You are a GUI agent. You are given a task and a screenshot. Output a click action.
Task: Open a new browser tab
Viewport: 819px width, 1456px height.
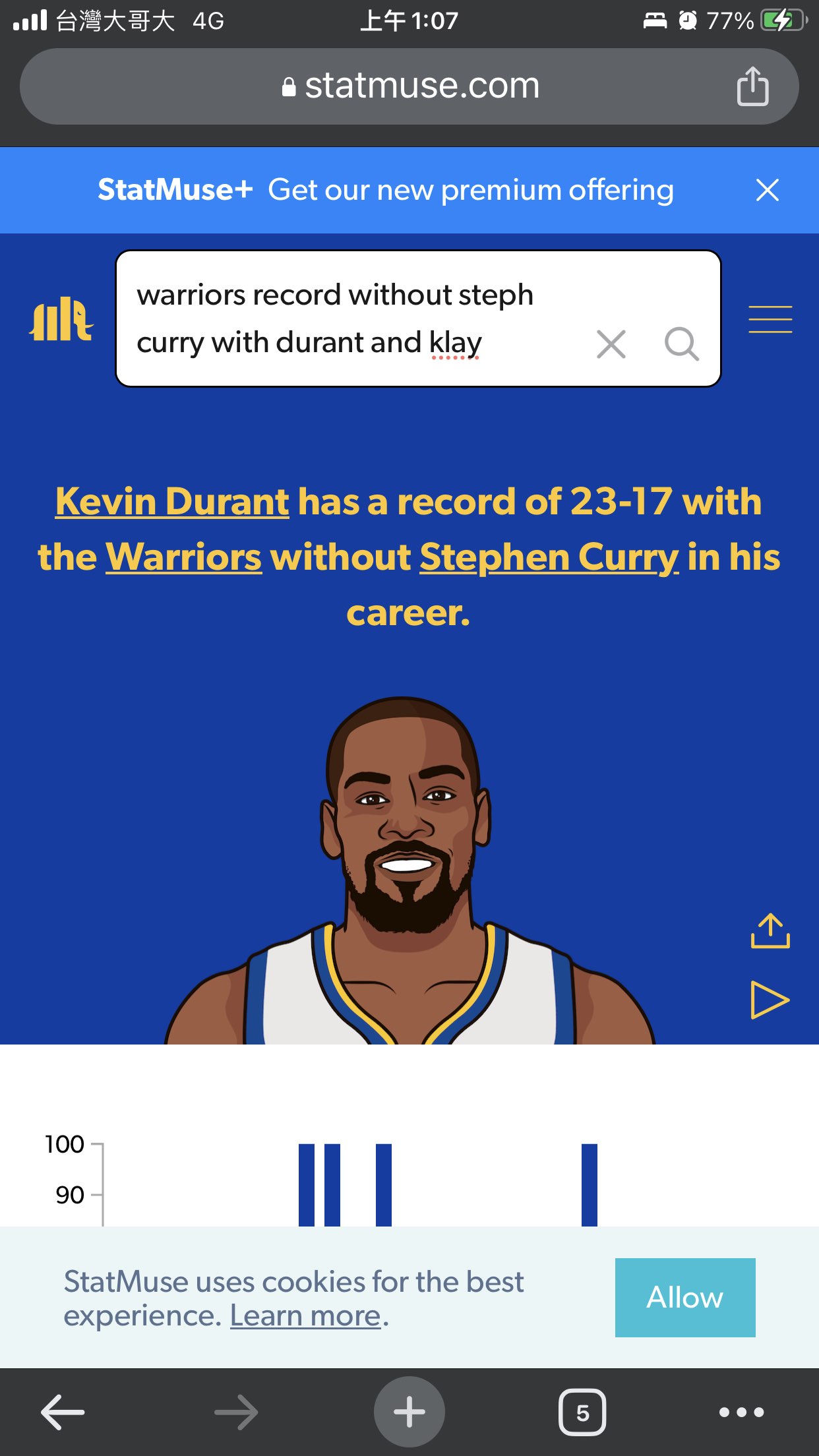(409, 1412)
